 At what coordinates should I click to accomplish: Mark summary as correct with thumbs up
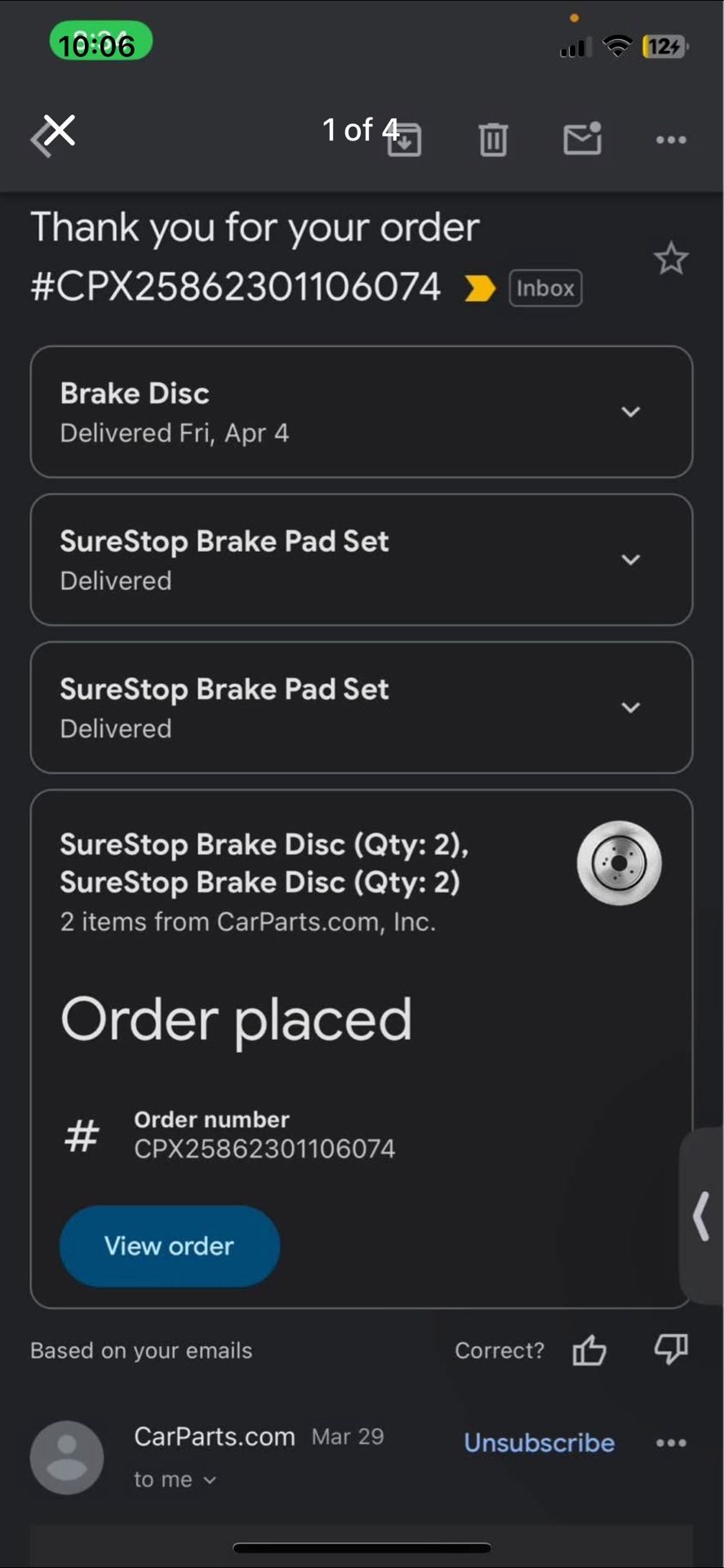[589, 1351]
